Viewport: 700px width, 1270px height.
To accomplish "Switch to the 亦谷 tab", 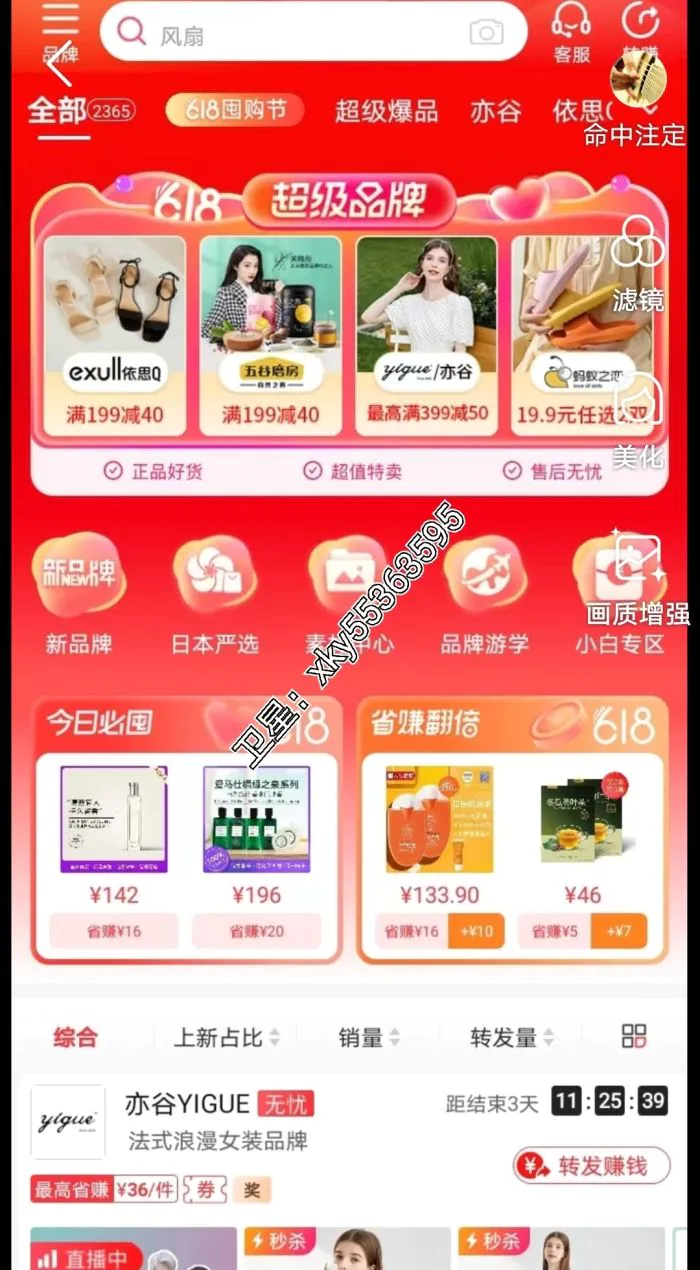I will pos(496,111).
